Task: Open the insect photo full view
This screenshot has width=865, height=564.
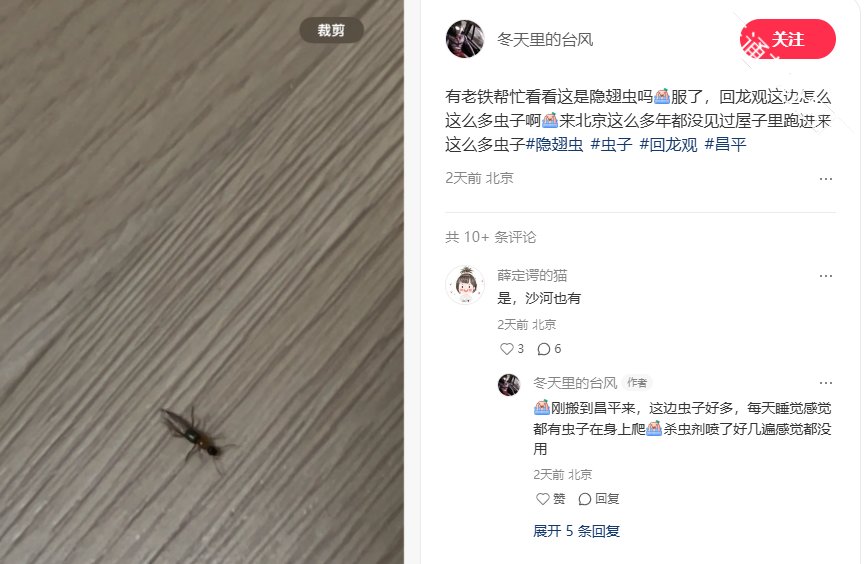Action: [x=200, y=300]
